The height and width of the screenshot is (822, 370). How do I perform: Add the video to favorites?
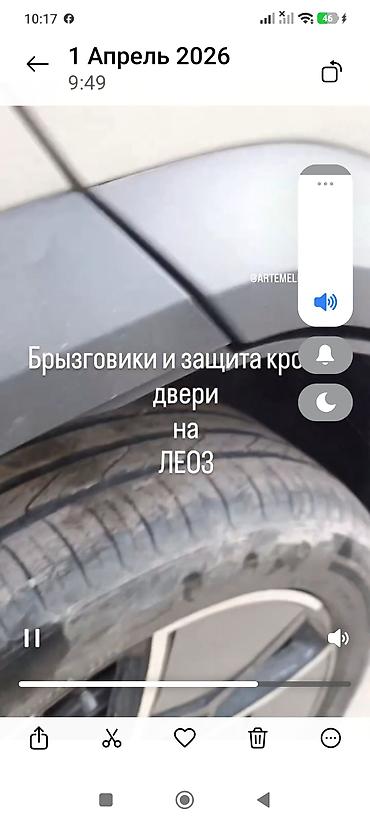[x=184, y=738]
